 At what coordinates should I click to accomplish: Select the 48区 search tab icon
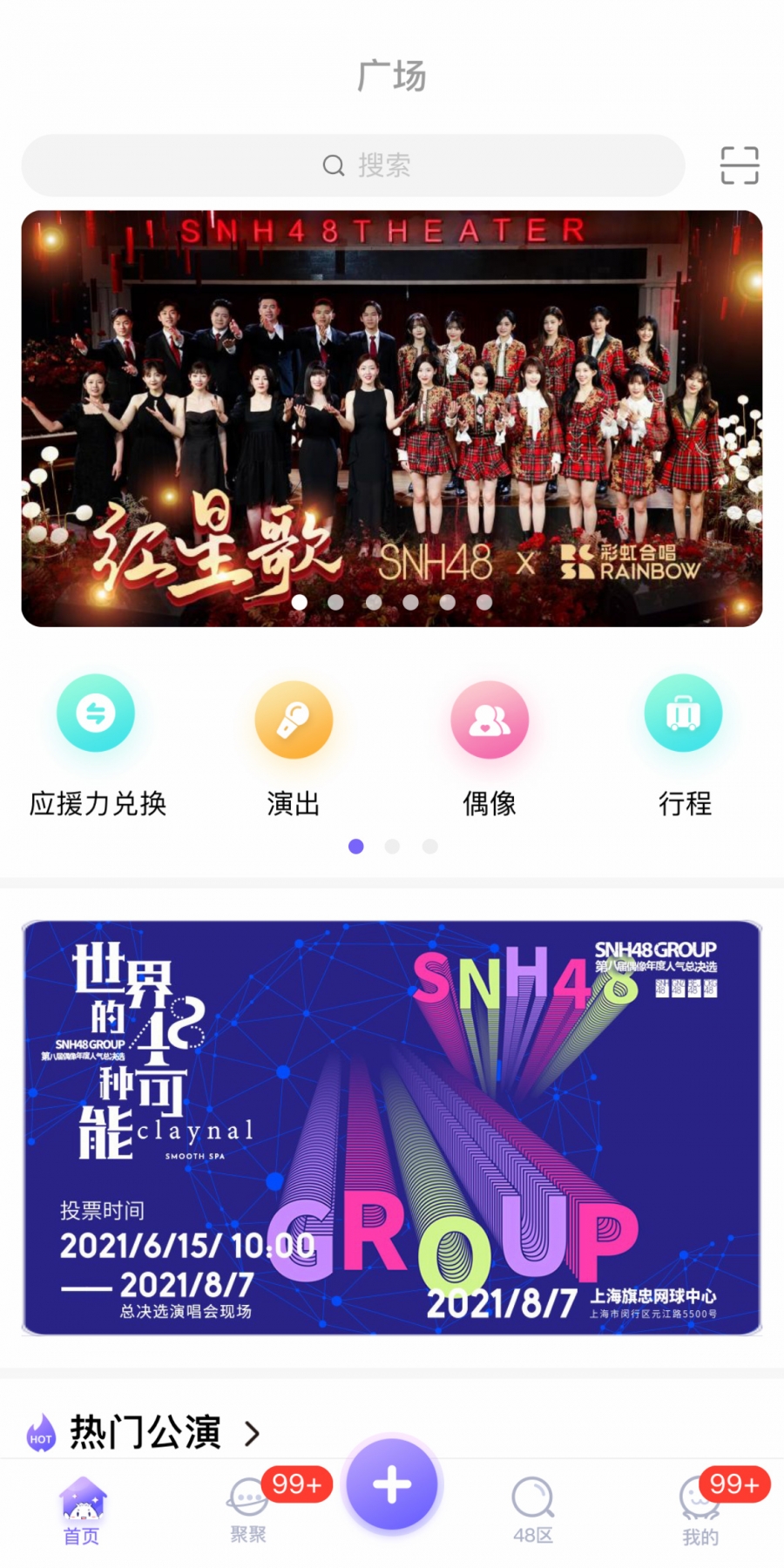point(532,1497)
